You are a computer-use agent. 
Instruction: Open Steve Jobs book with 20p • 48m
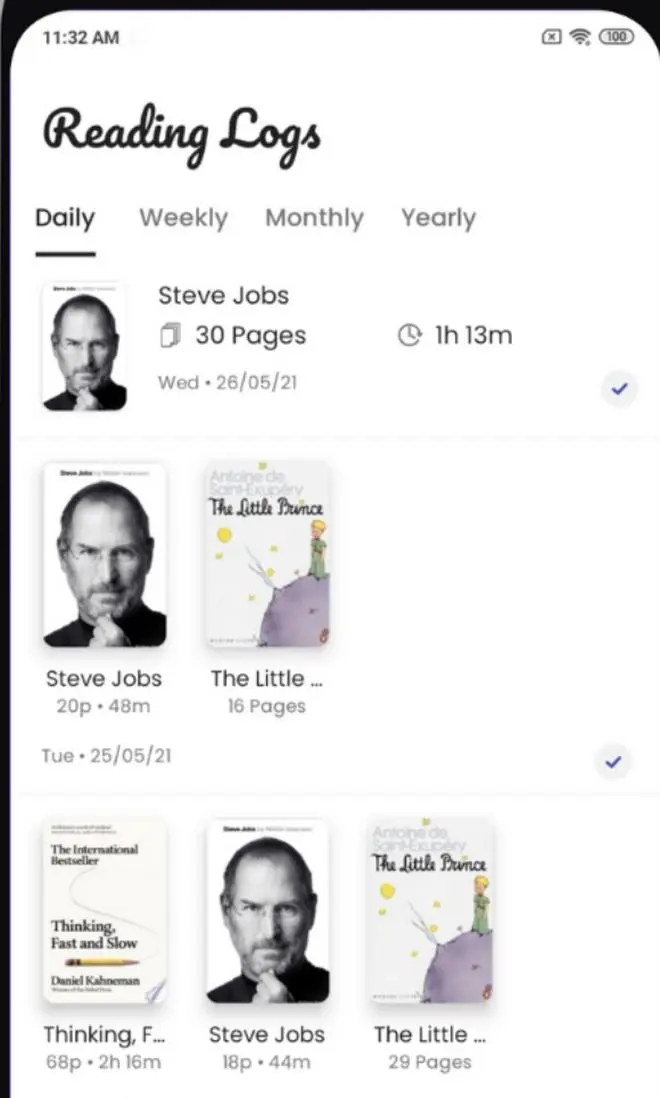tap(104, 555)
